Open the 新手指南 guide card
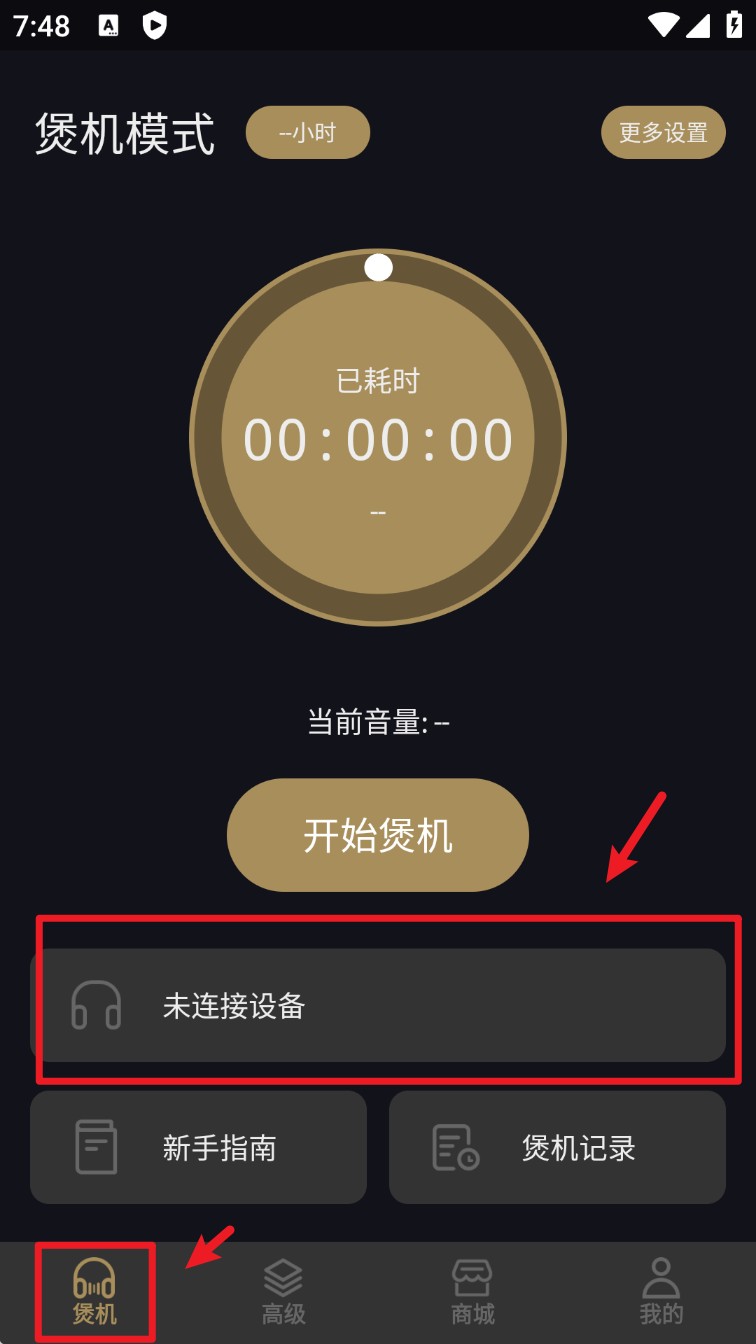Image resolution: width=756 pixels, height=1344 pixels. click(x=198, y=1147)
